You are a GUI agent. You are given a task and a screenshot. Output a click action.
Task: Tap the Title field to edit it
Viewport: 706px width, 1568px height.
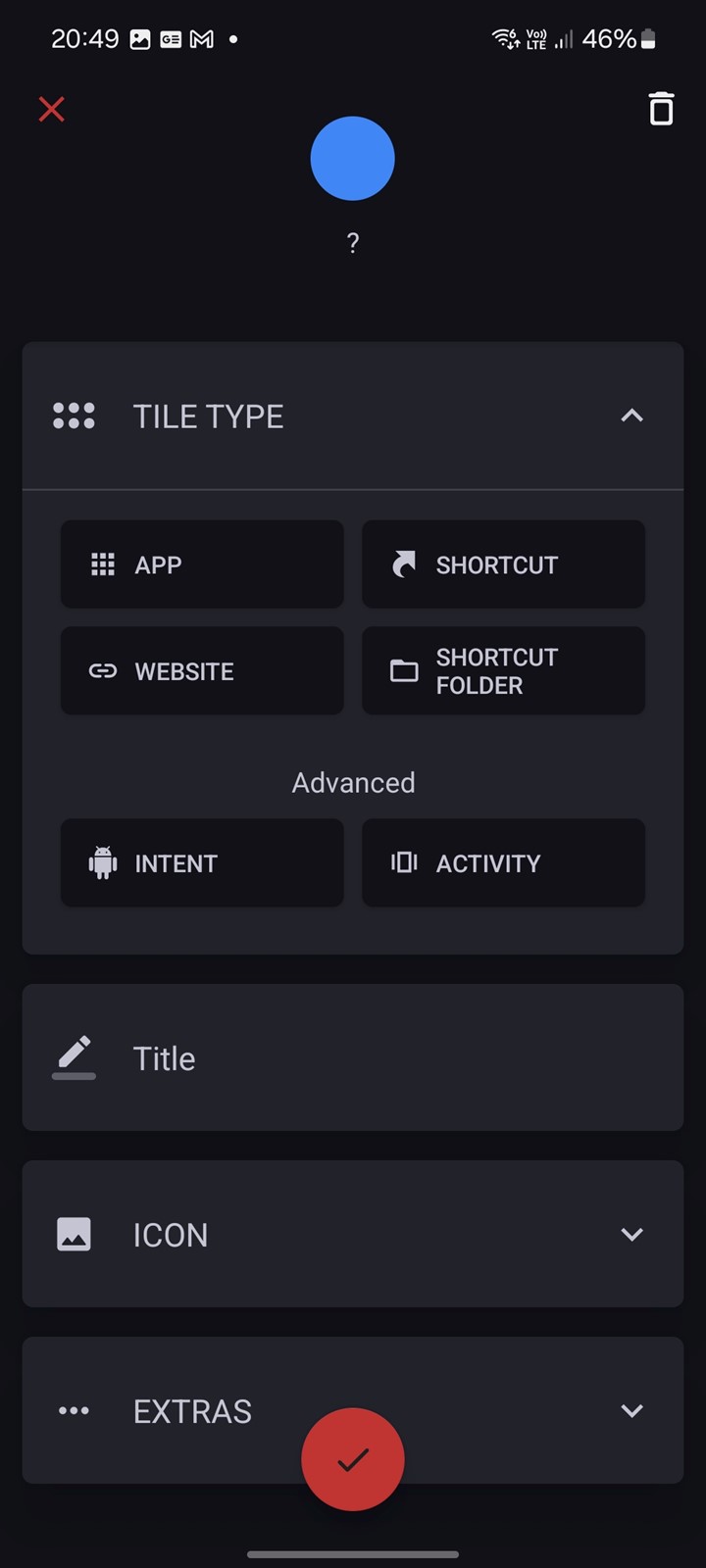pyautogui.click(x=353, y=1057)
